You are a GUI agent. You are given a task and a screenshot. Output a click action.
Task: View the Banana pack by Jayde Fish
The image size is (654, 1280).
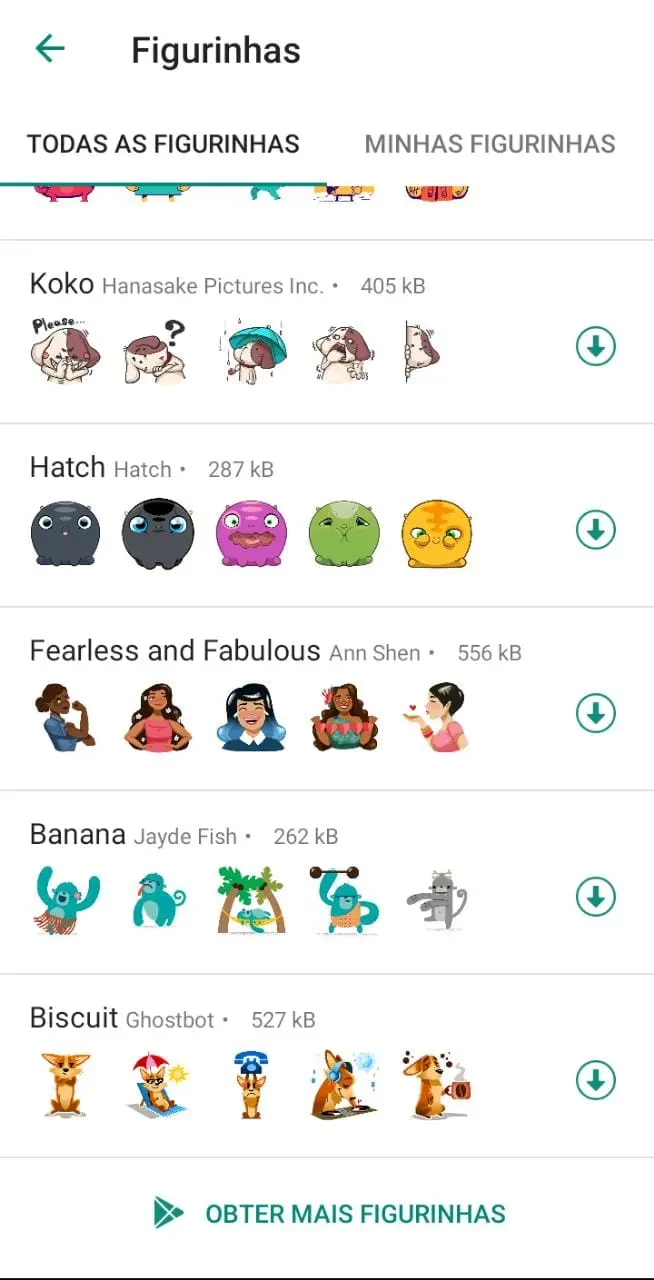coord(78,835)
